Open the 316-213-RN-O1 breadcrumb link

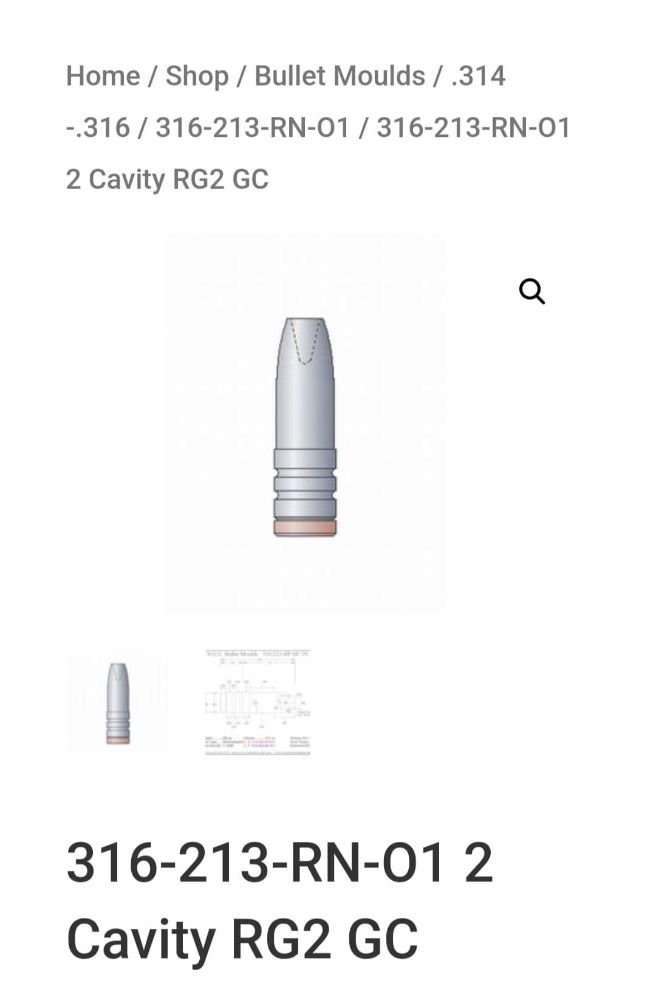pos(252,128)
